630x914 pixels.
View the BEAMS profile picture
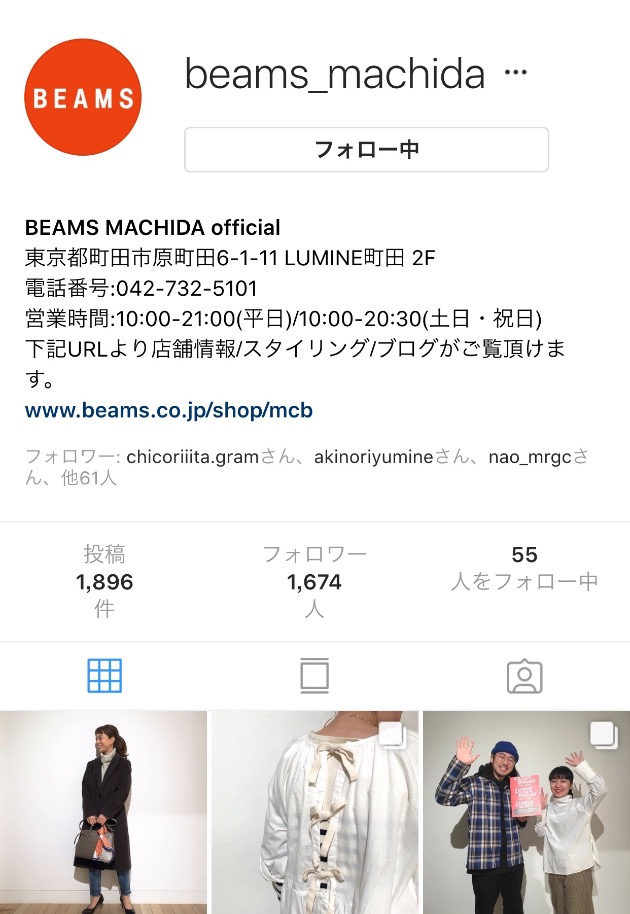point(83,98)
